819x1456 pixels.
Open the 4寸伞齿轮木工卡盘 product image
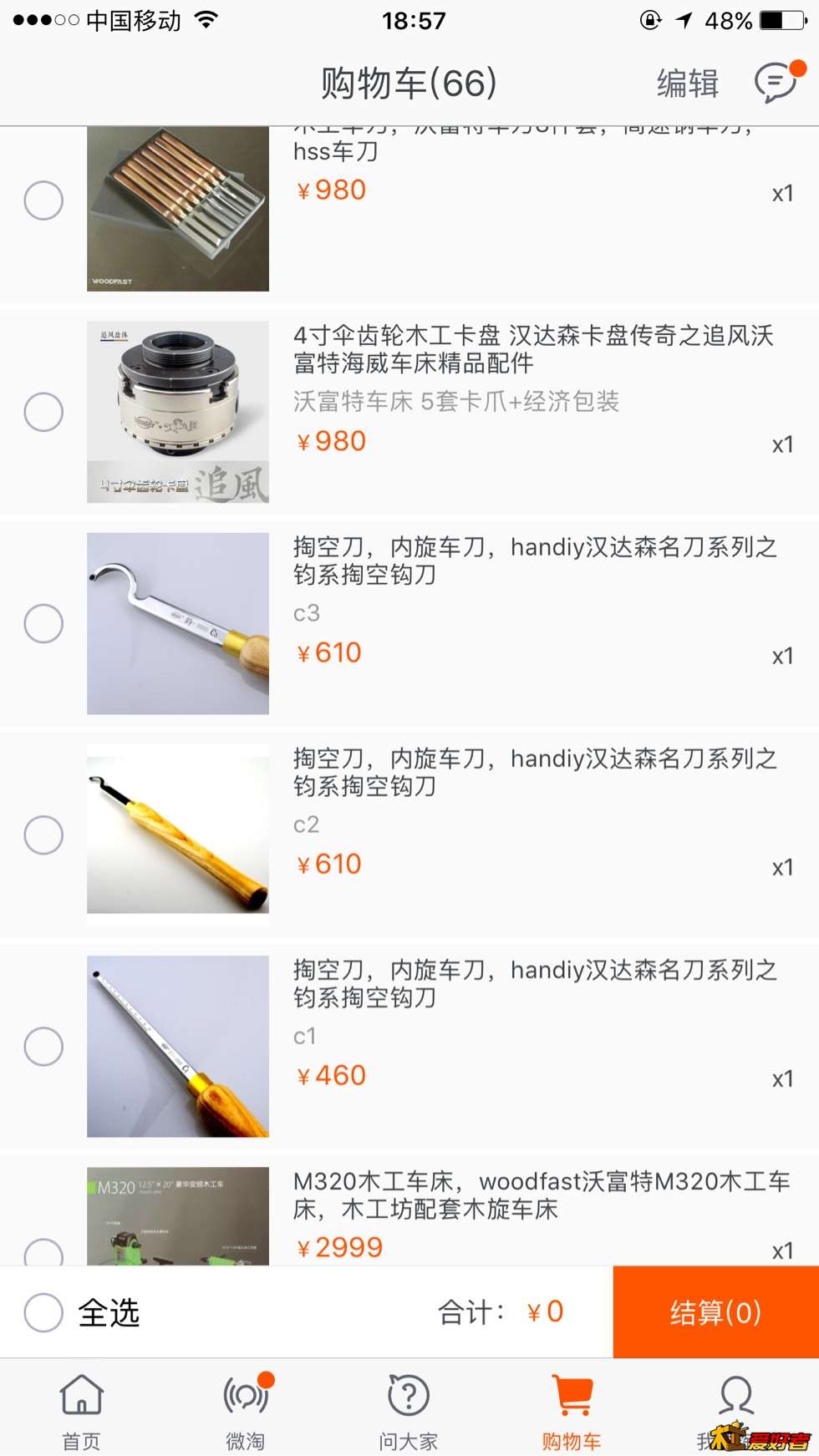178,412
